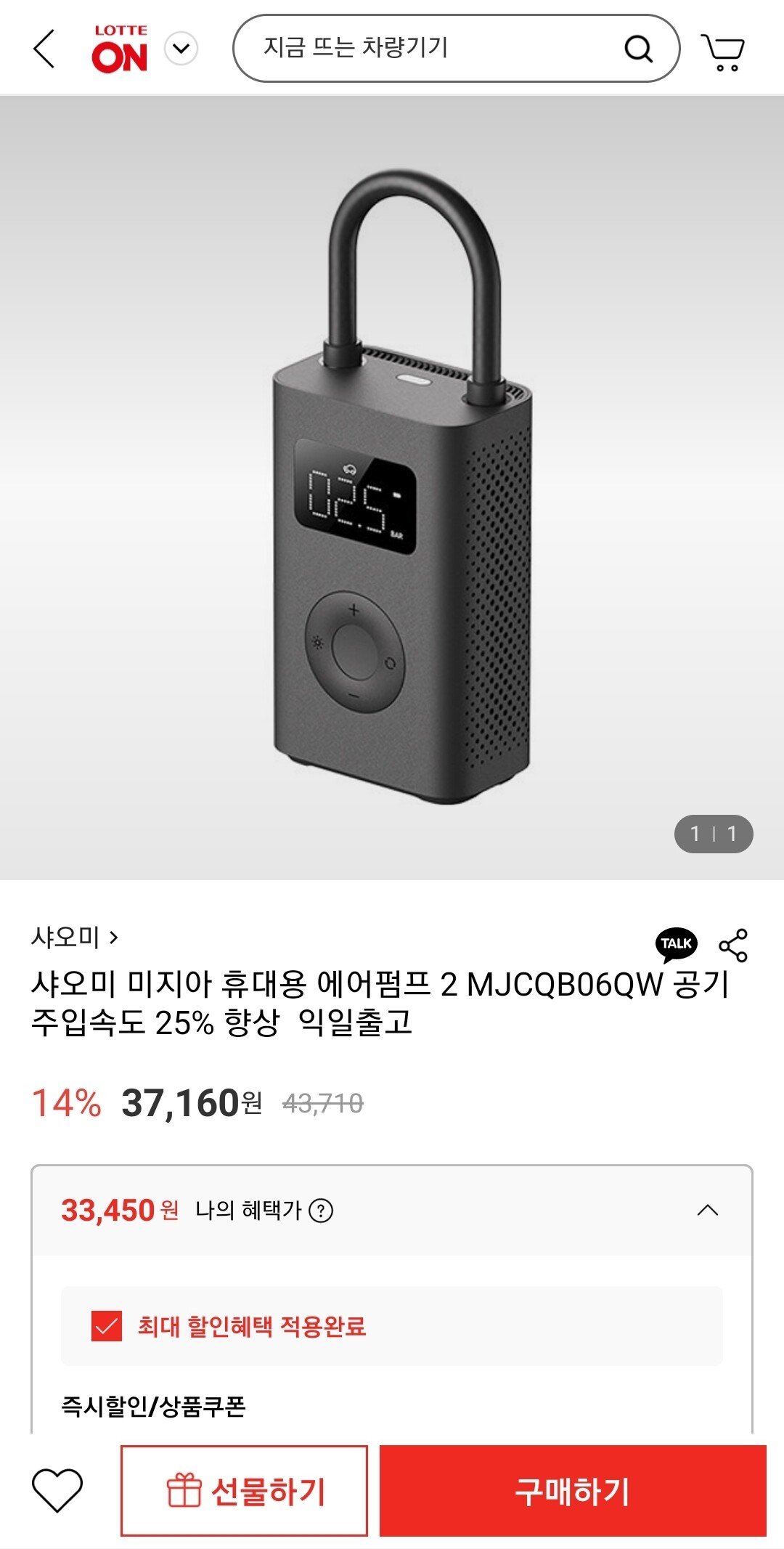Share this product
This screenshot has width=784, height=1549.
click(733, 945)
